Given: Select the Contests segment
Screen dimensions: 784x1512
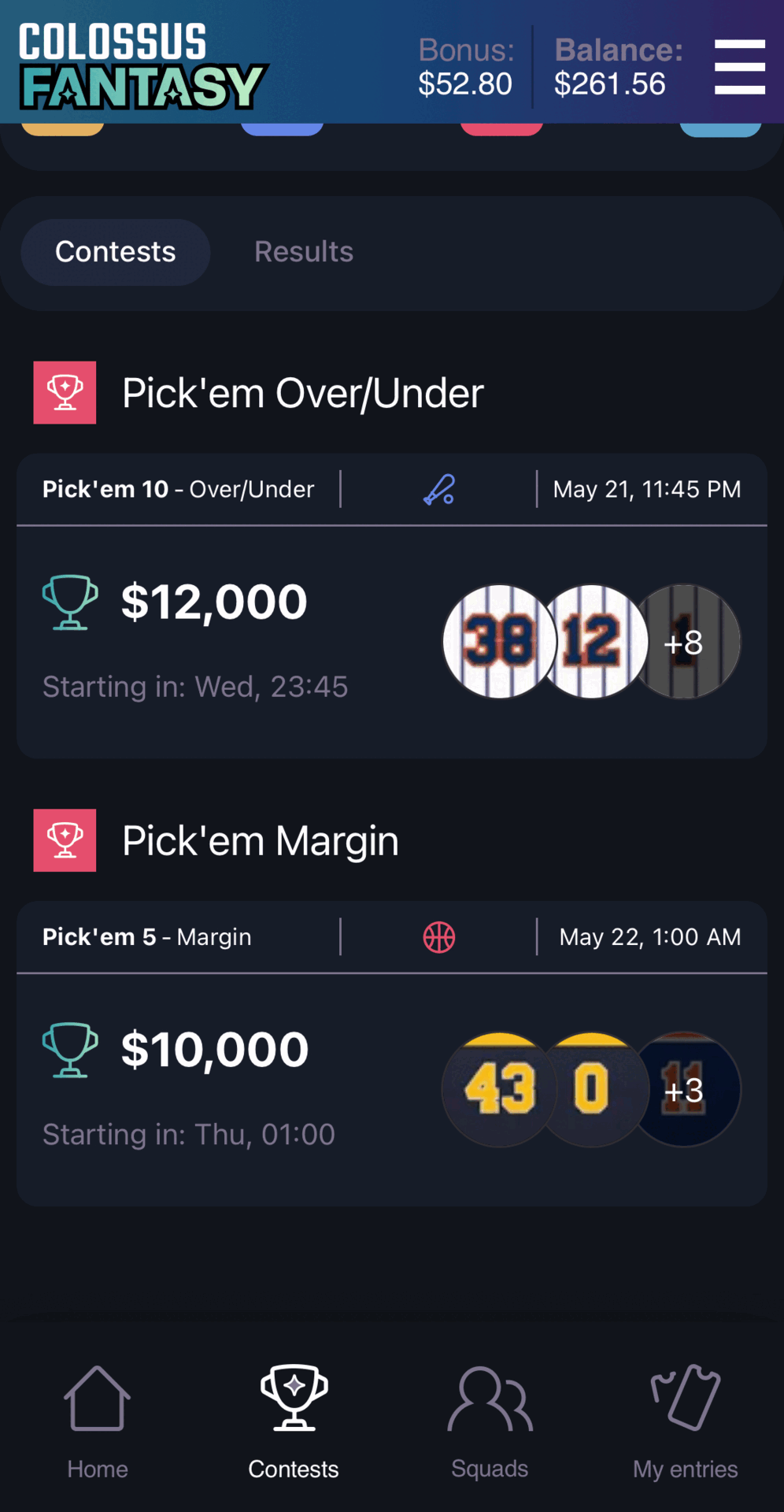Looking at the screenshot, I should point(115,252).
